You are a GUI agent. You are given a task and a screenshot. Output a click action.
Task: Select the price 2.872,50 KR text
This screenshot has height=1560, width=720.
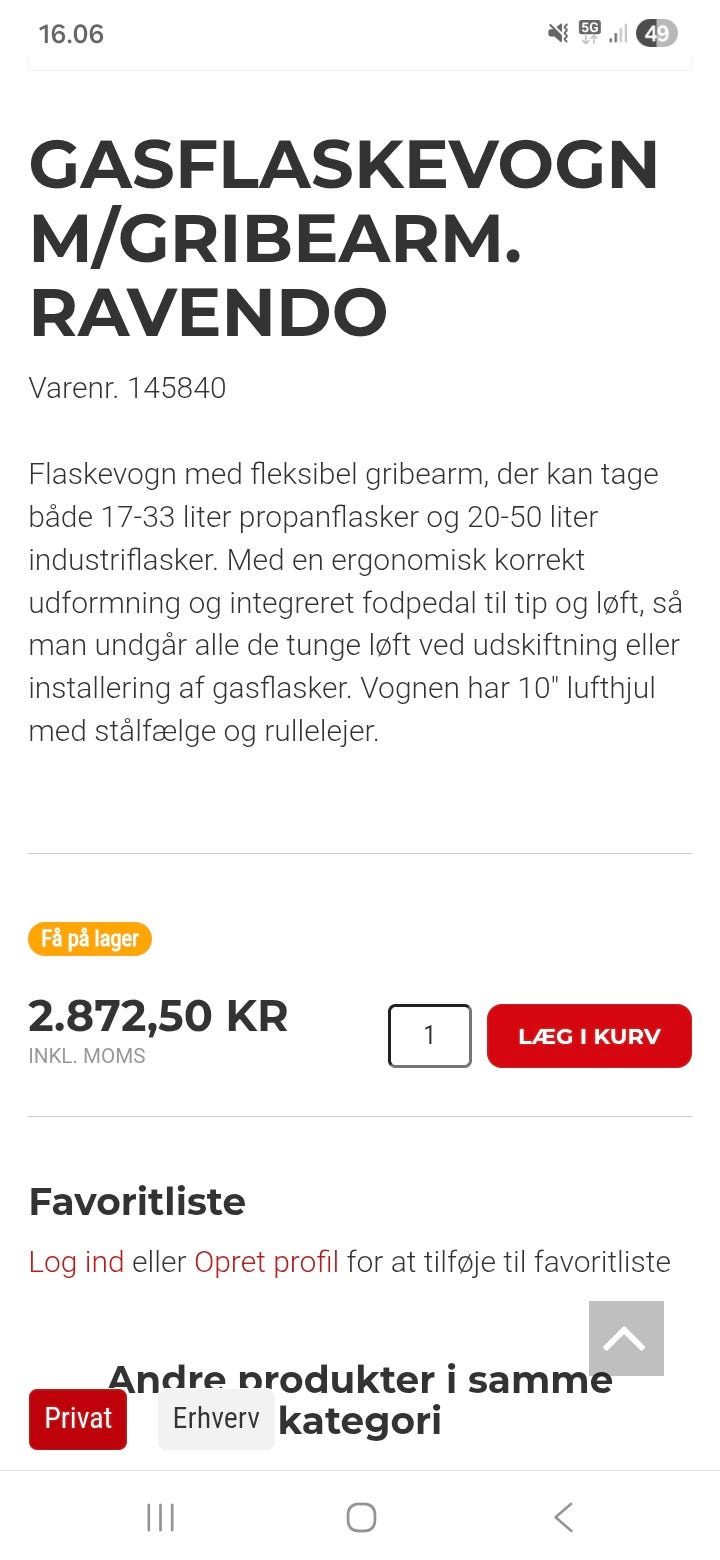pyautogui.click(x=158, y=1015)
